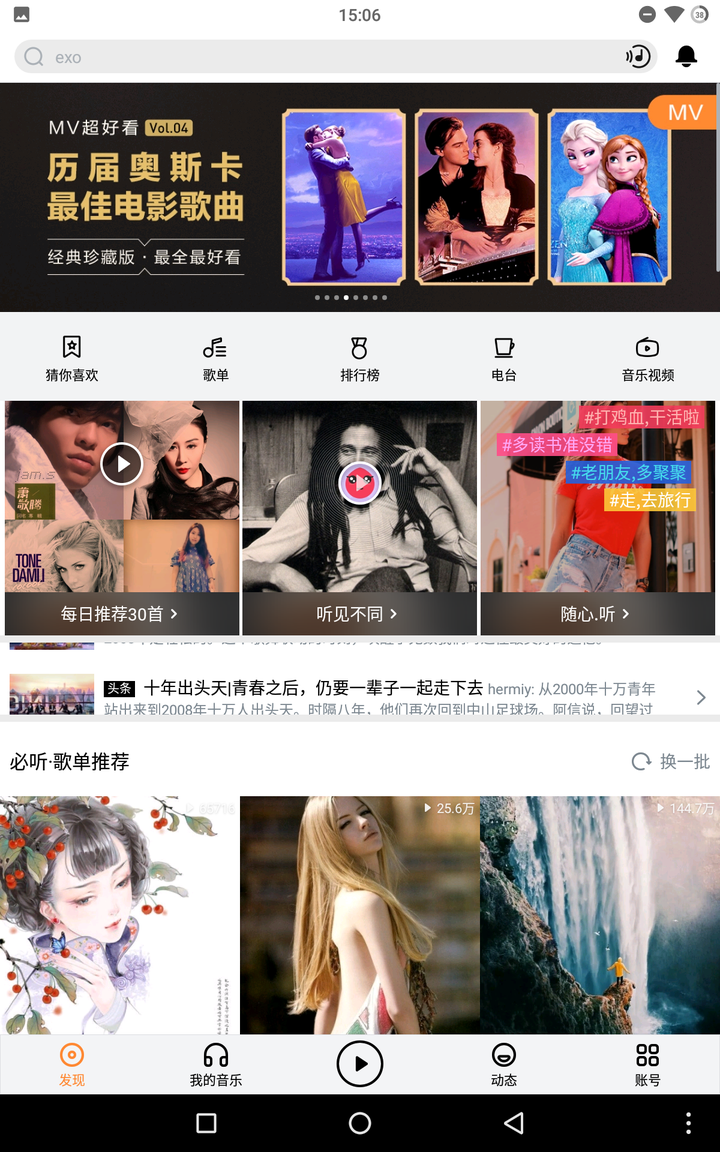Image resolution: width=720 pixels, height=1152 pixels.
Task: Tap the song recognition icon in search bar
Action: pyautogui.click(x=638, y=57)
